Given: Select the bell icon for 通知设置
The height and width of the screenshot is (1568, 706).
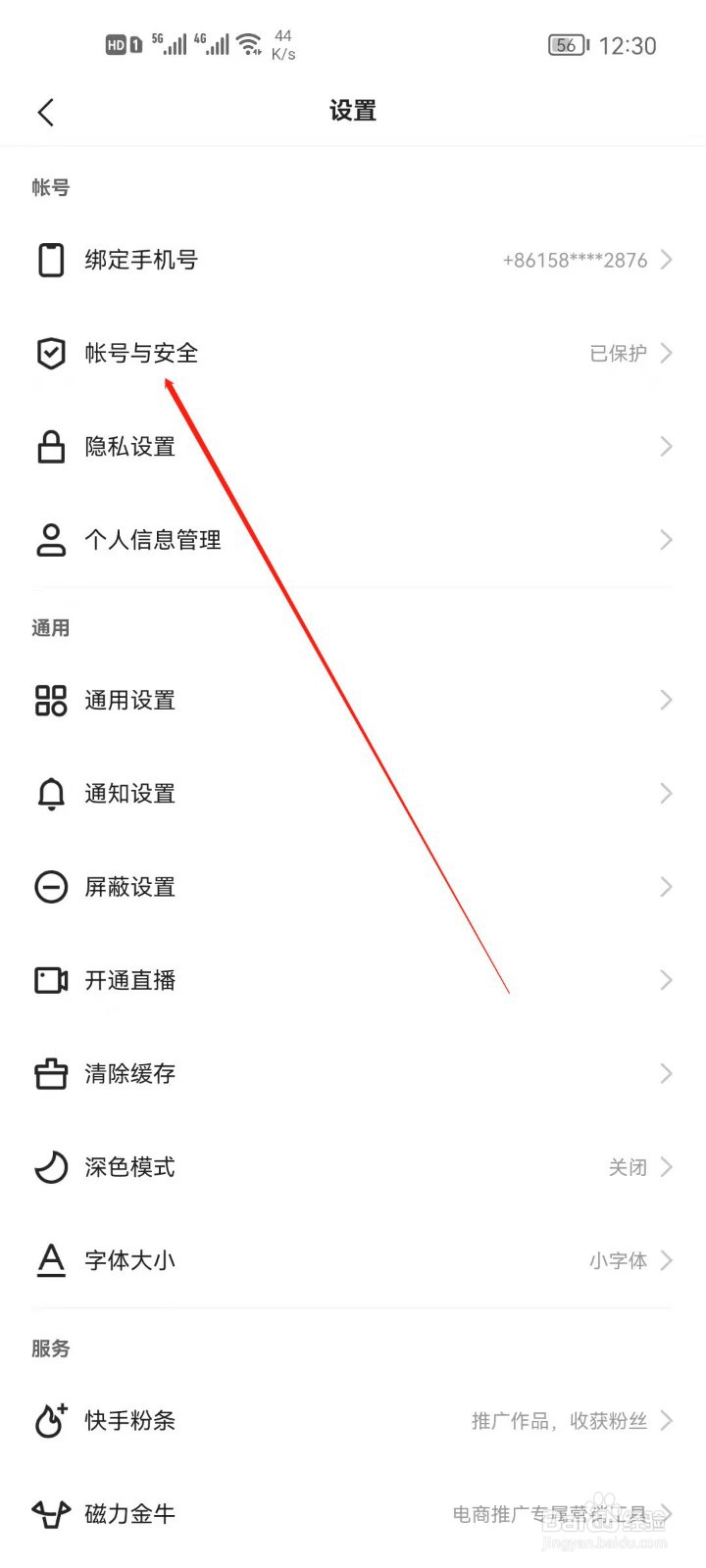Looking at the screenshot, I should [50, 793].
